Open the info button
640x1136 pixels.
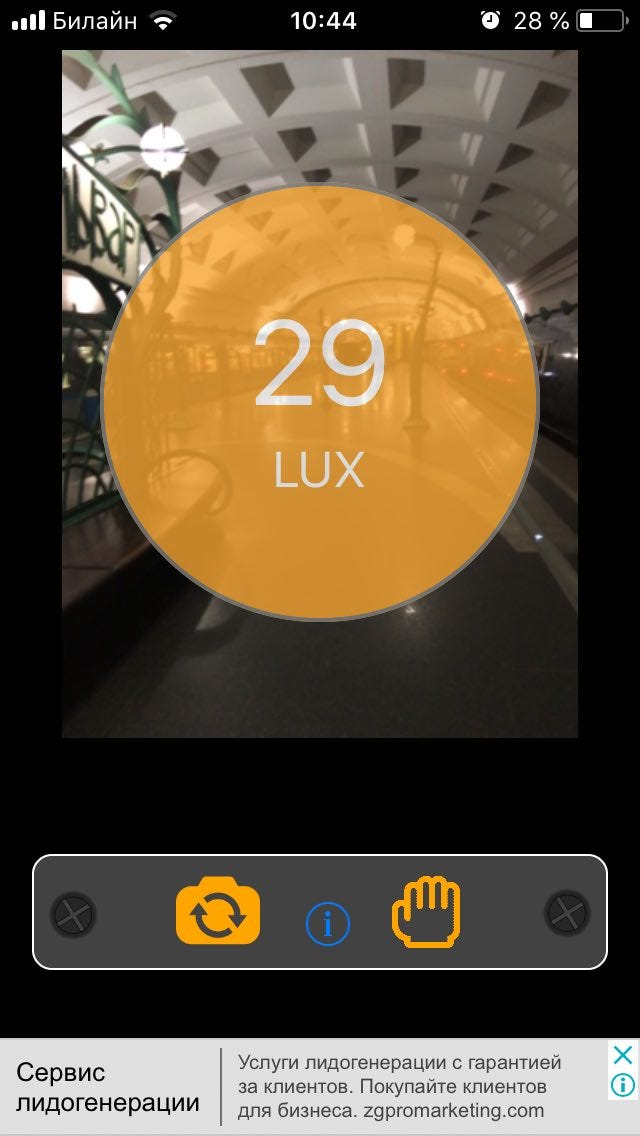pos(328,925)
